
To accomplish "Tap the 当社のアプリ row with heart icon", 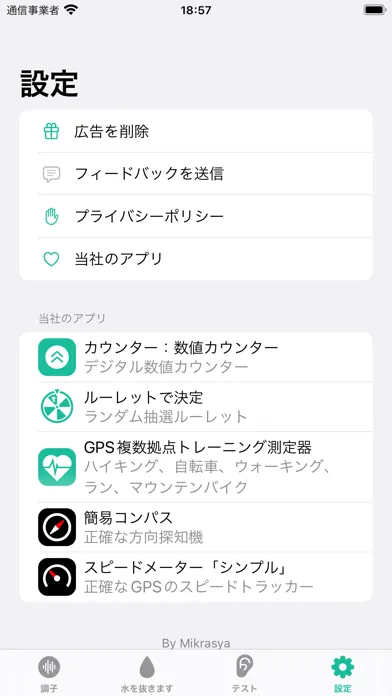I will point(196,259).
